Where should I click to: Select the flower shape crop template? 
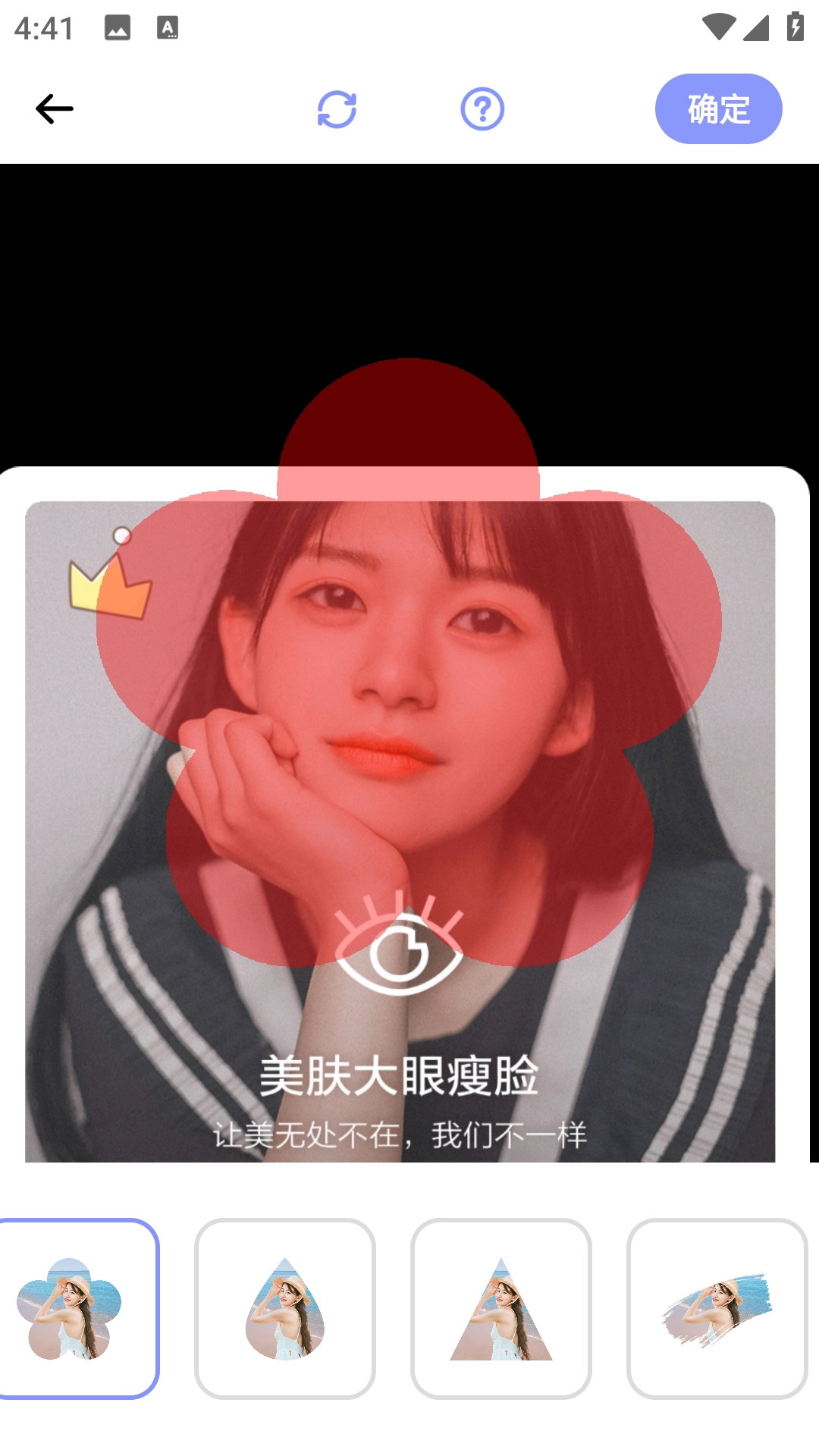click(x=74, y=1308)
